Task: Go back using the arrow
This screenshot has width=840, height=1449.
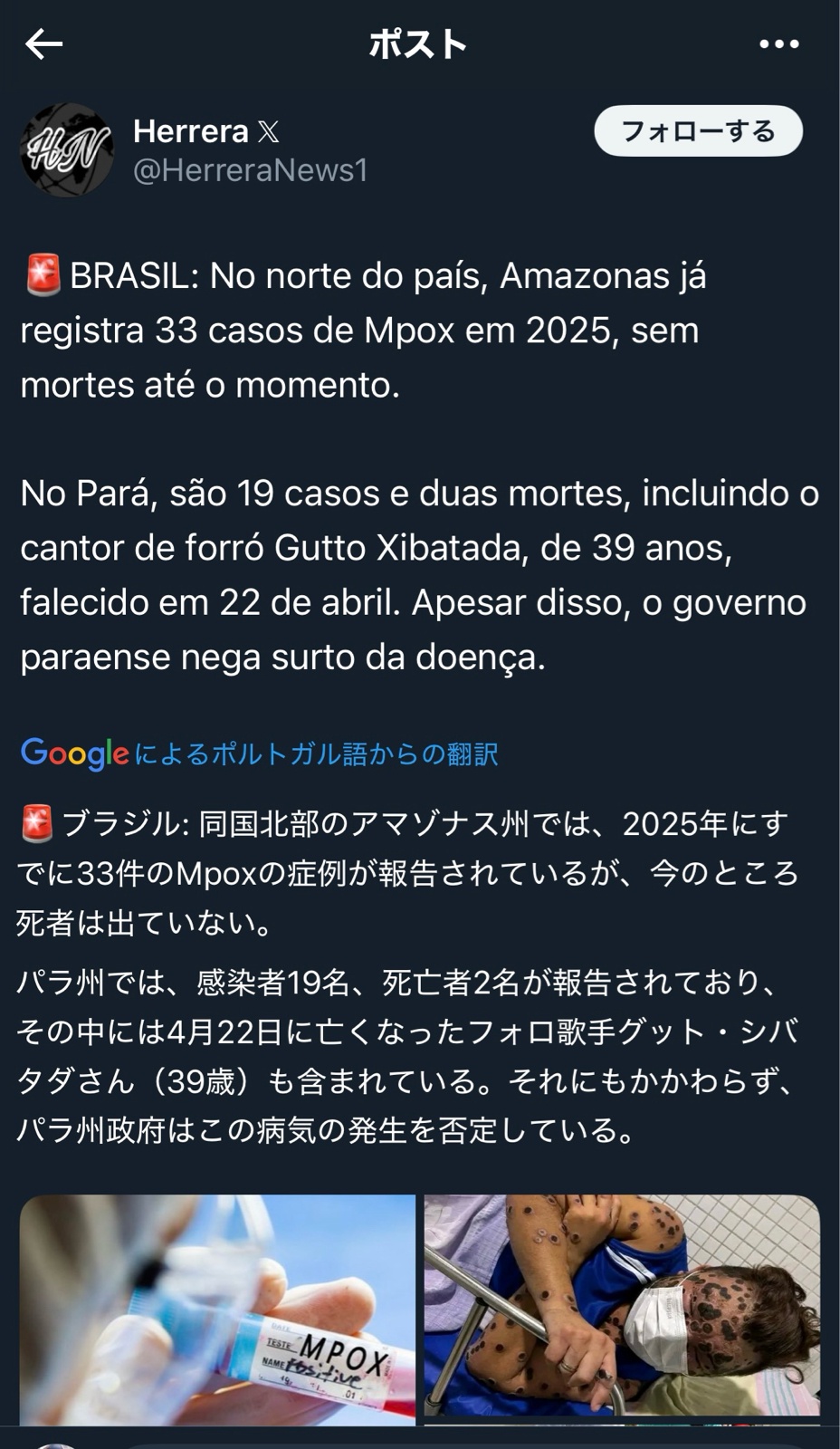Action: point(43,43)
